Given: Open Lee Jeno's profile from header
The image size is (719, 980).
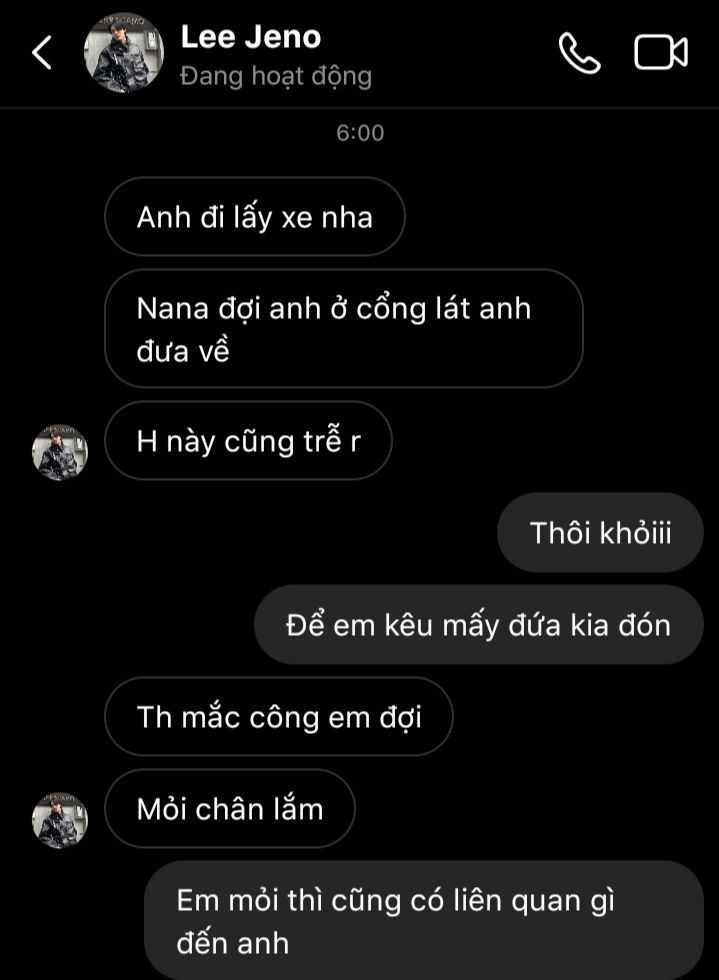Looking at the screenshot, I should [x=124, y=53].
